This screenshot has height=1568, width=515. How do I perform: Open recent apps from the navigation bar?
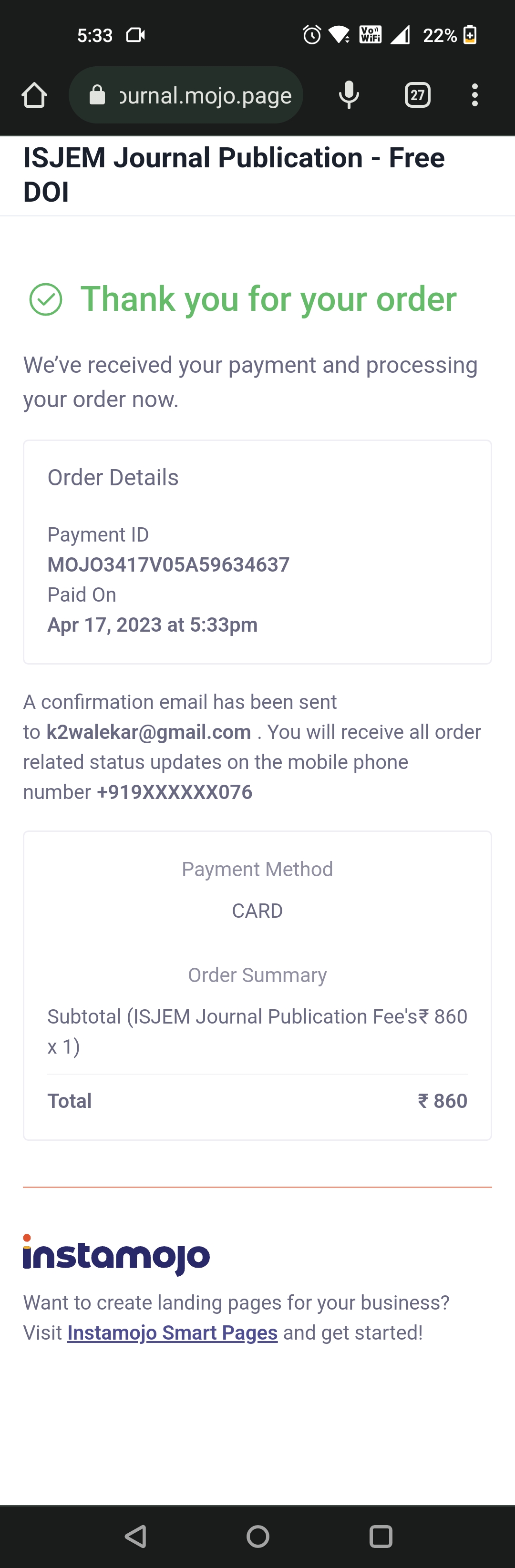point(381,1537)
